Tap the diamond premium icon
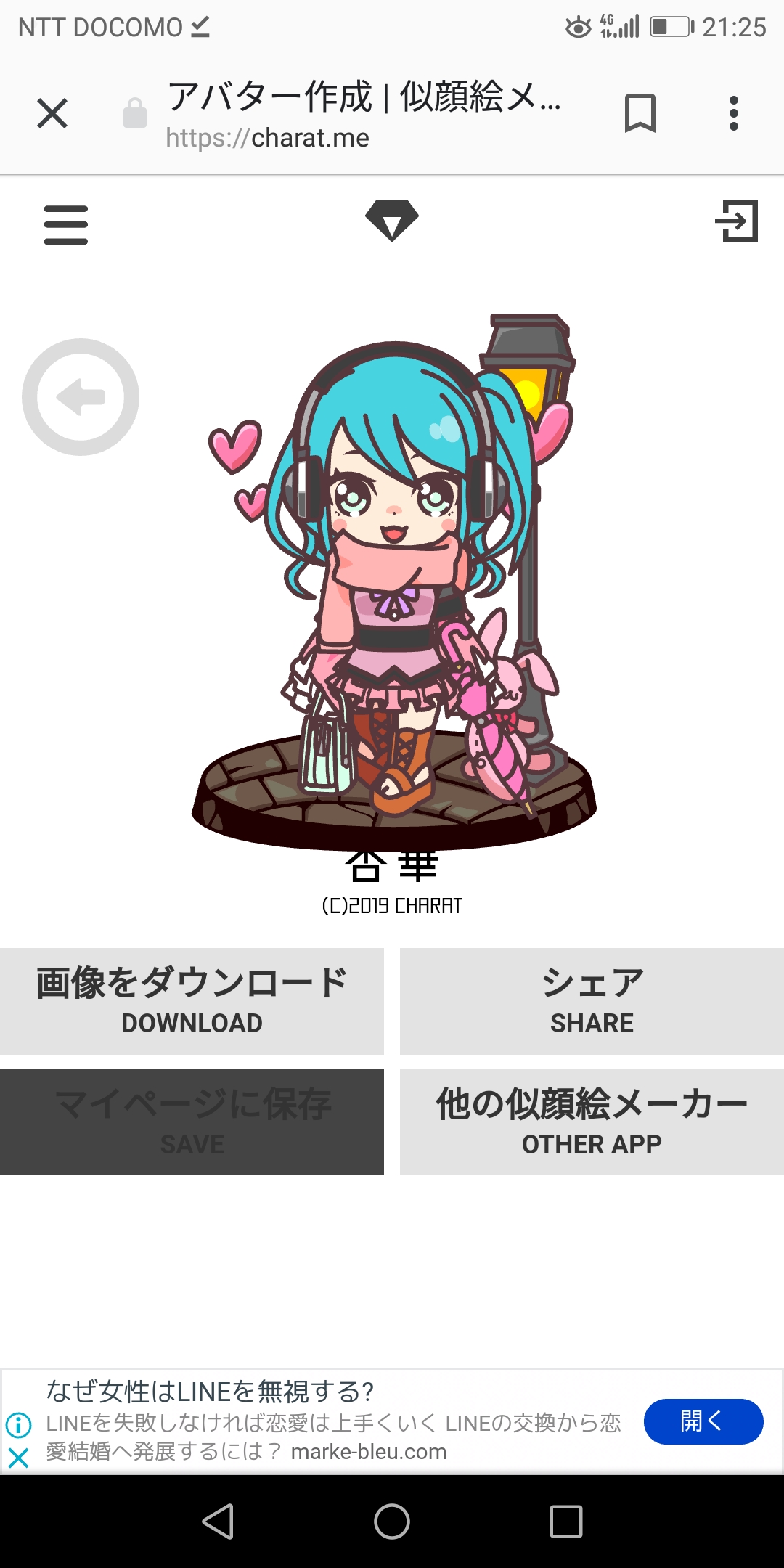Screen dimensions: 784x1568 coord(392,221)
